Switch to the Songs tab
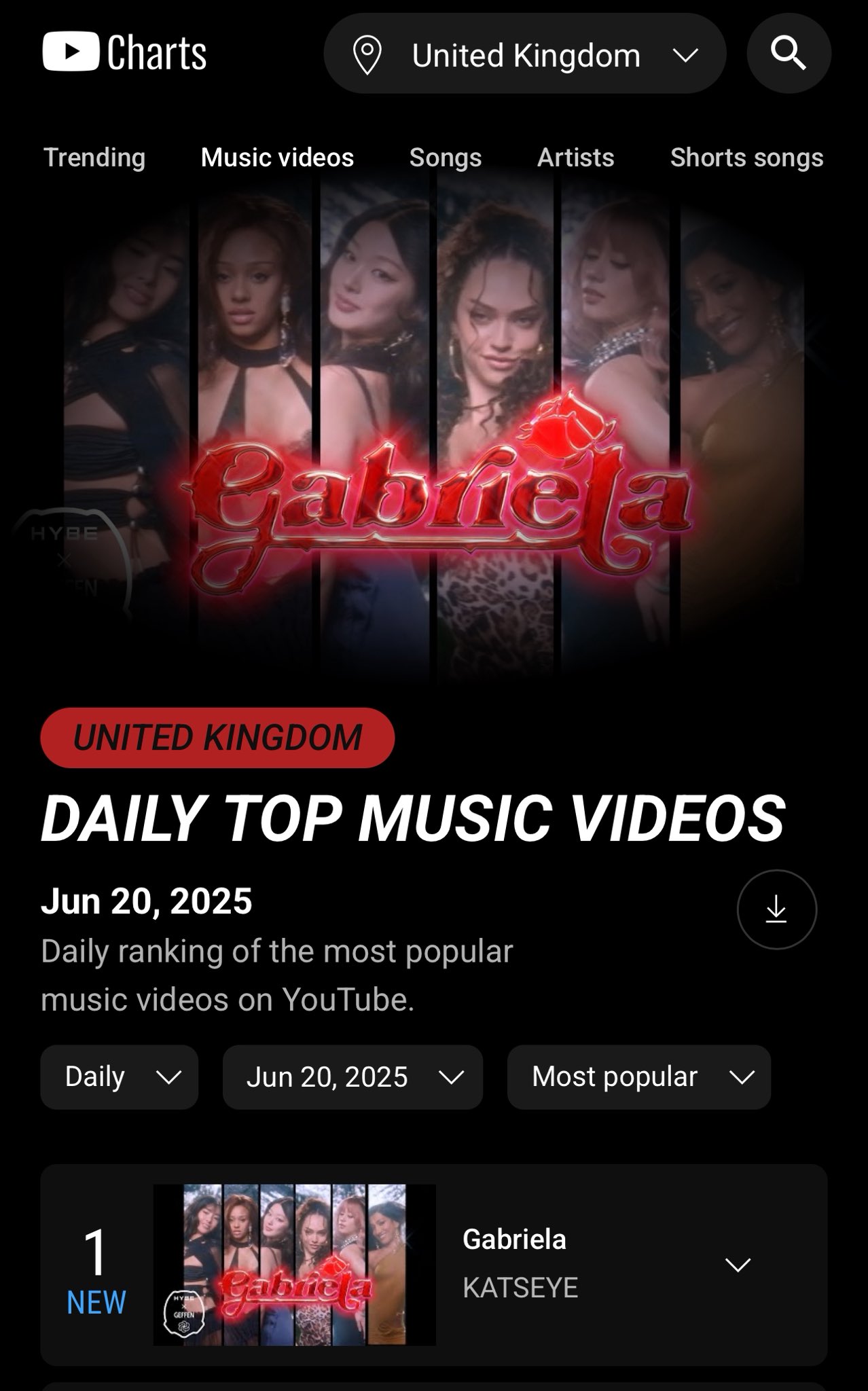The height and width of the screenshot is (1391, 868). [446, 158]
